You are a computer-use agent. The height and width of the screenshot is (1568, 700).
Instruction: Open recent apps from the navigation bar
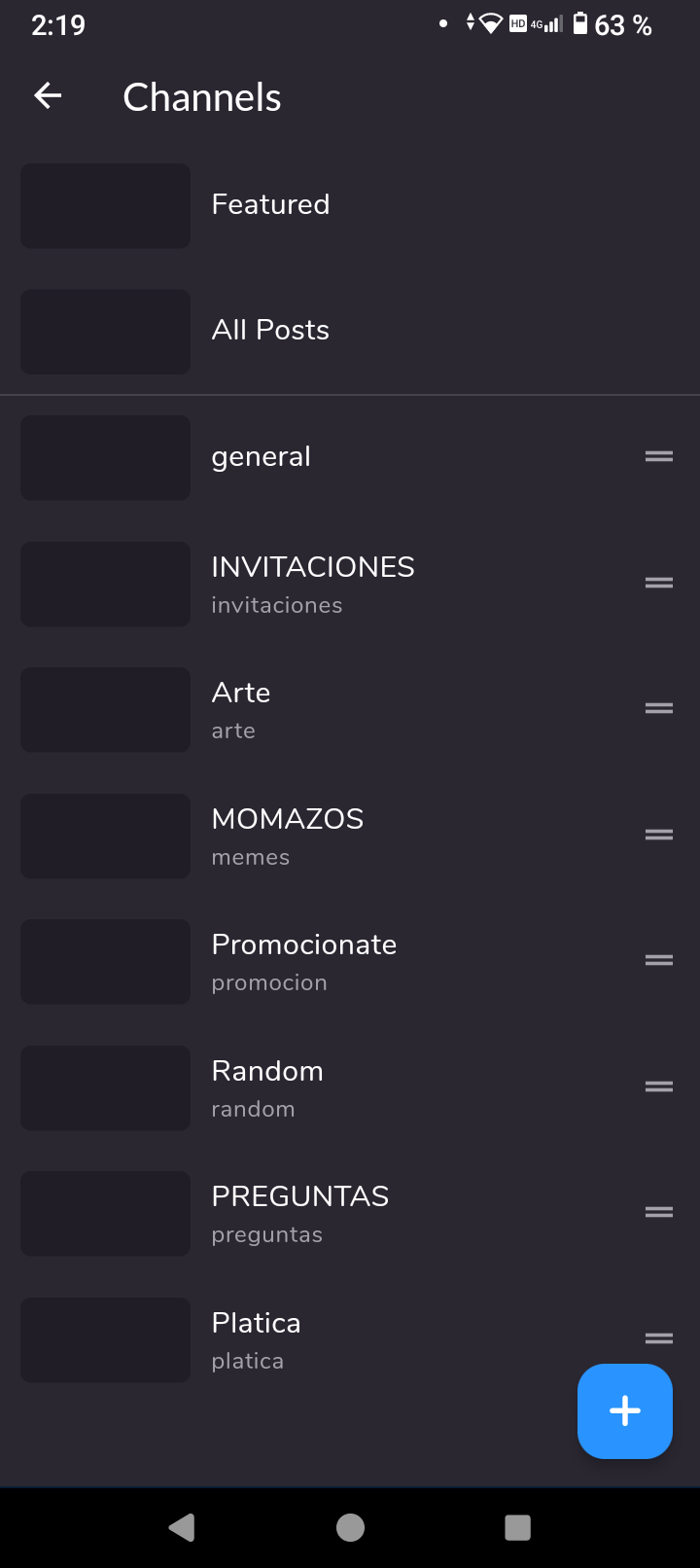pos(518,1528)
